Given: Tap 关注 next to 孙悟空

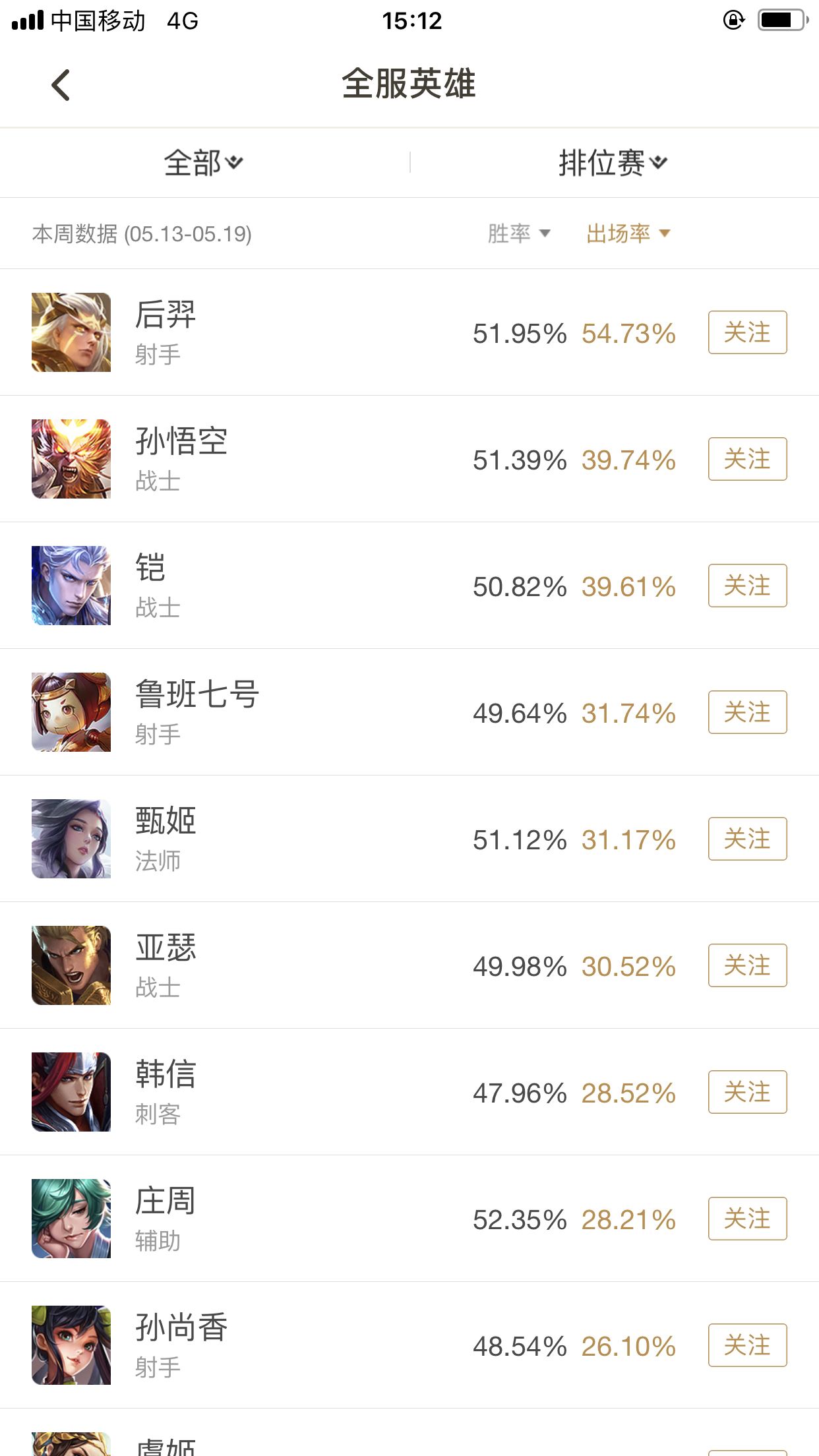Looking at the screenshot, I should point(747,459).
